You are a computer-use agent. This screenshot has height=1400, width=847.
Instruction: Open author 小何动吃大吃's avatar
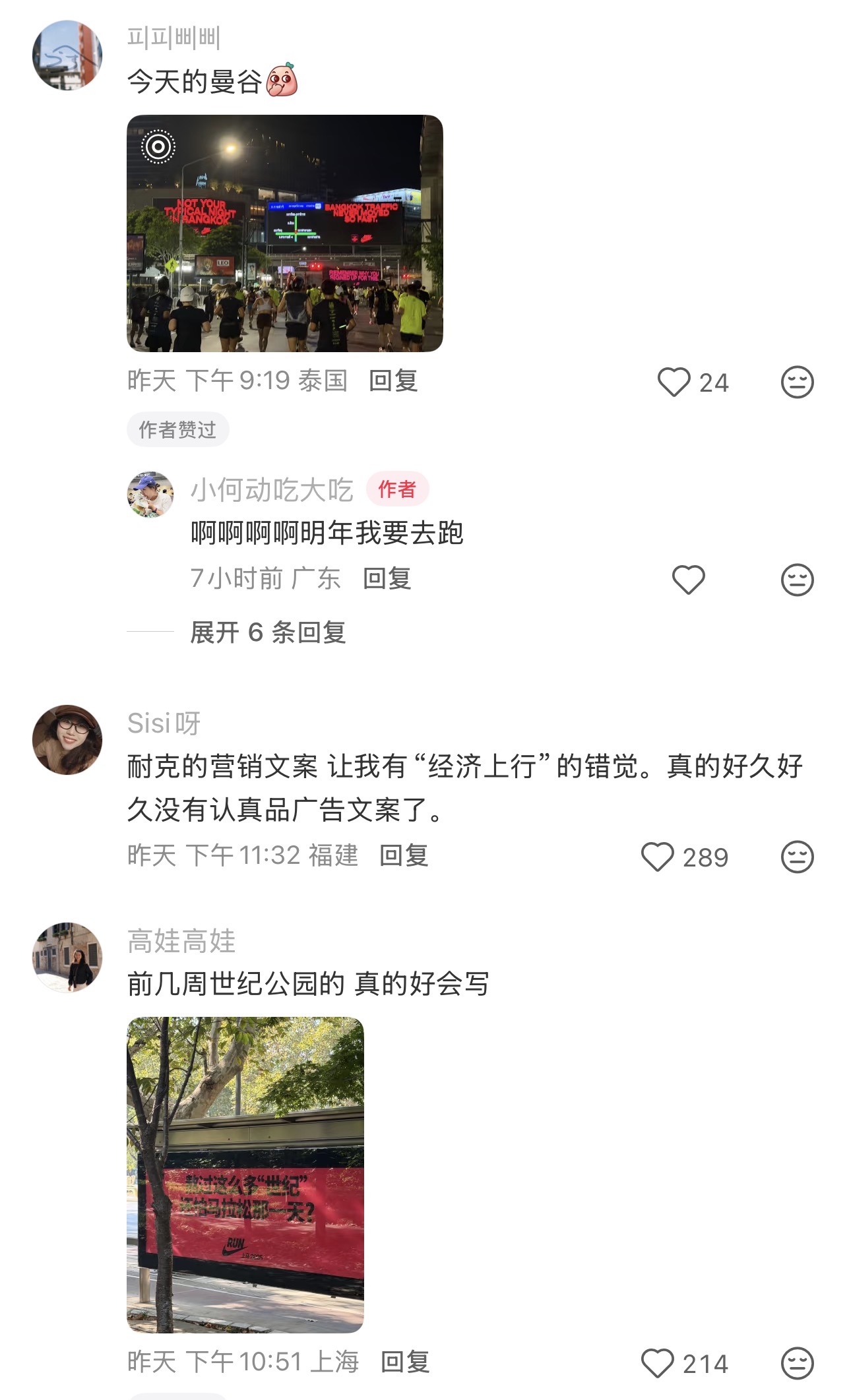point(150,495)
